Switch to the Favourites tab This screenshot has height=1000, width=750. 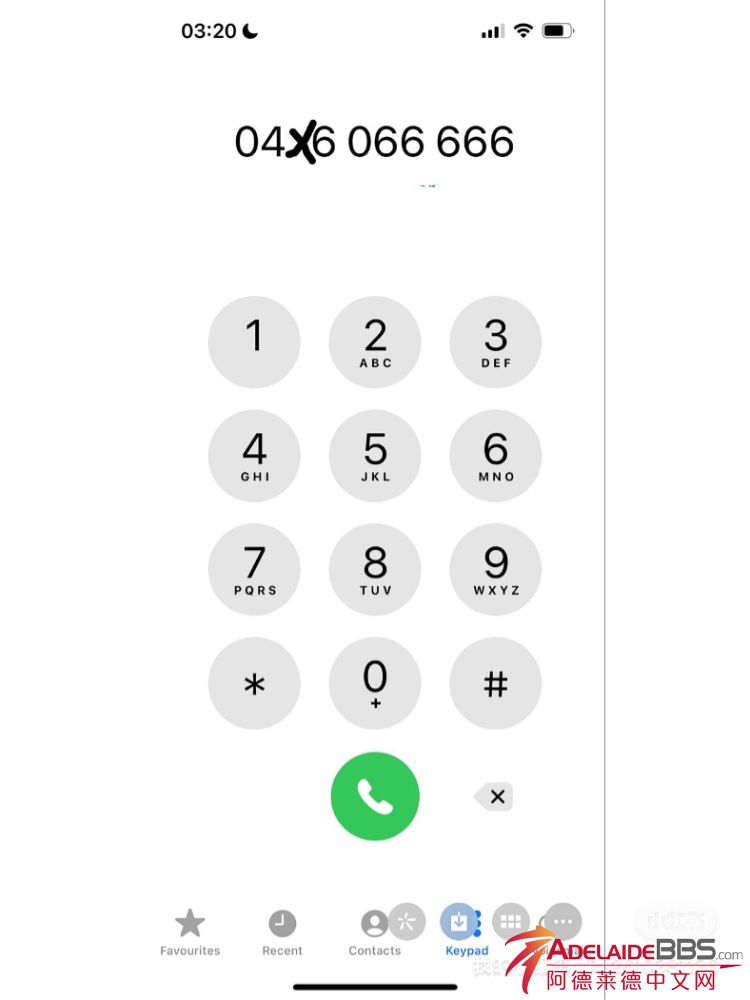(x=190, y=932)
